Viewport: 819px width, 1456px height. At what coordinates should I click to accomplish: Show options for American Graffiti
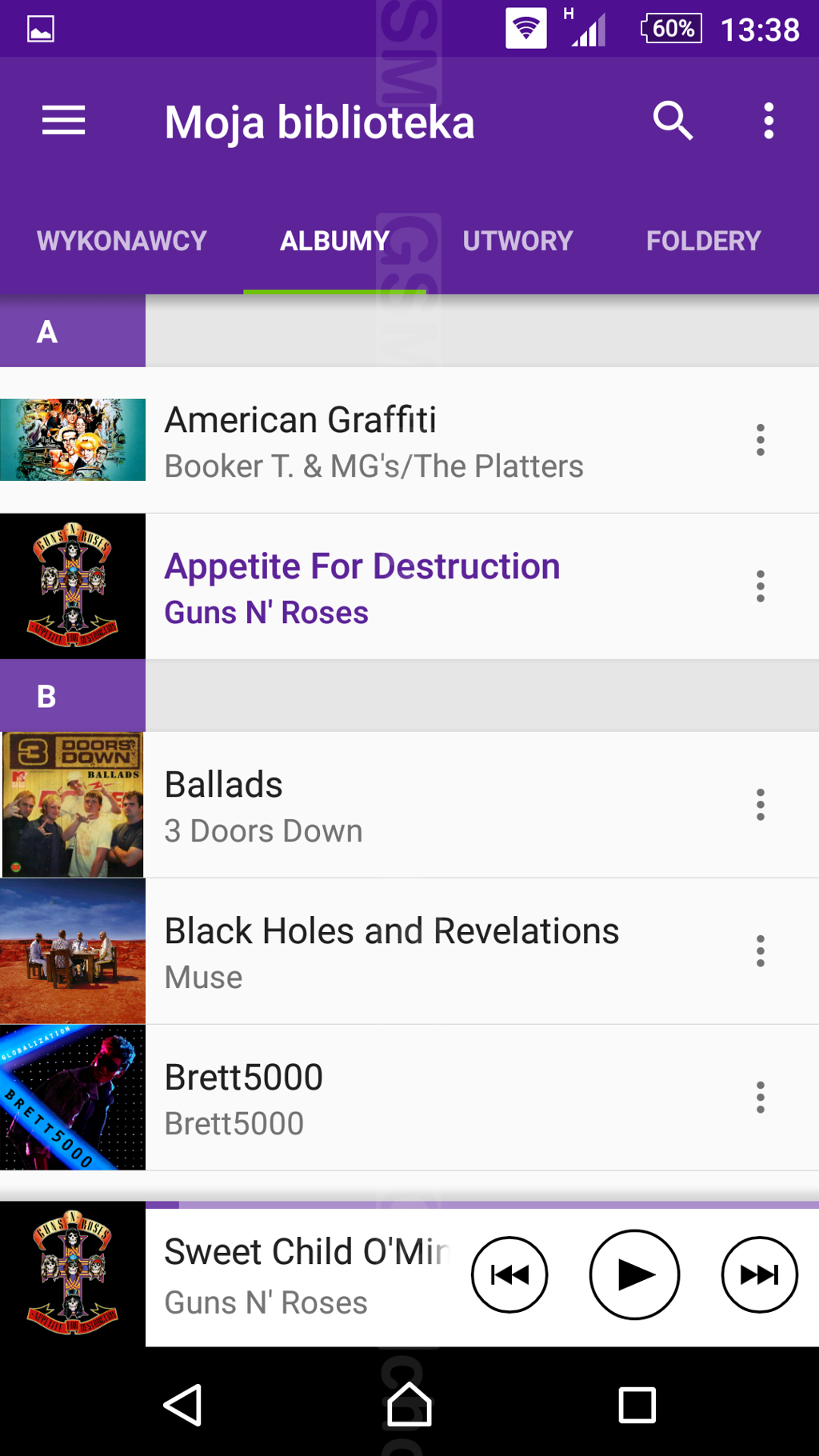(761, 441)
